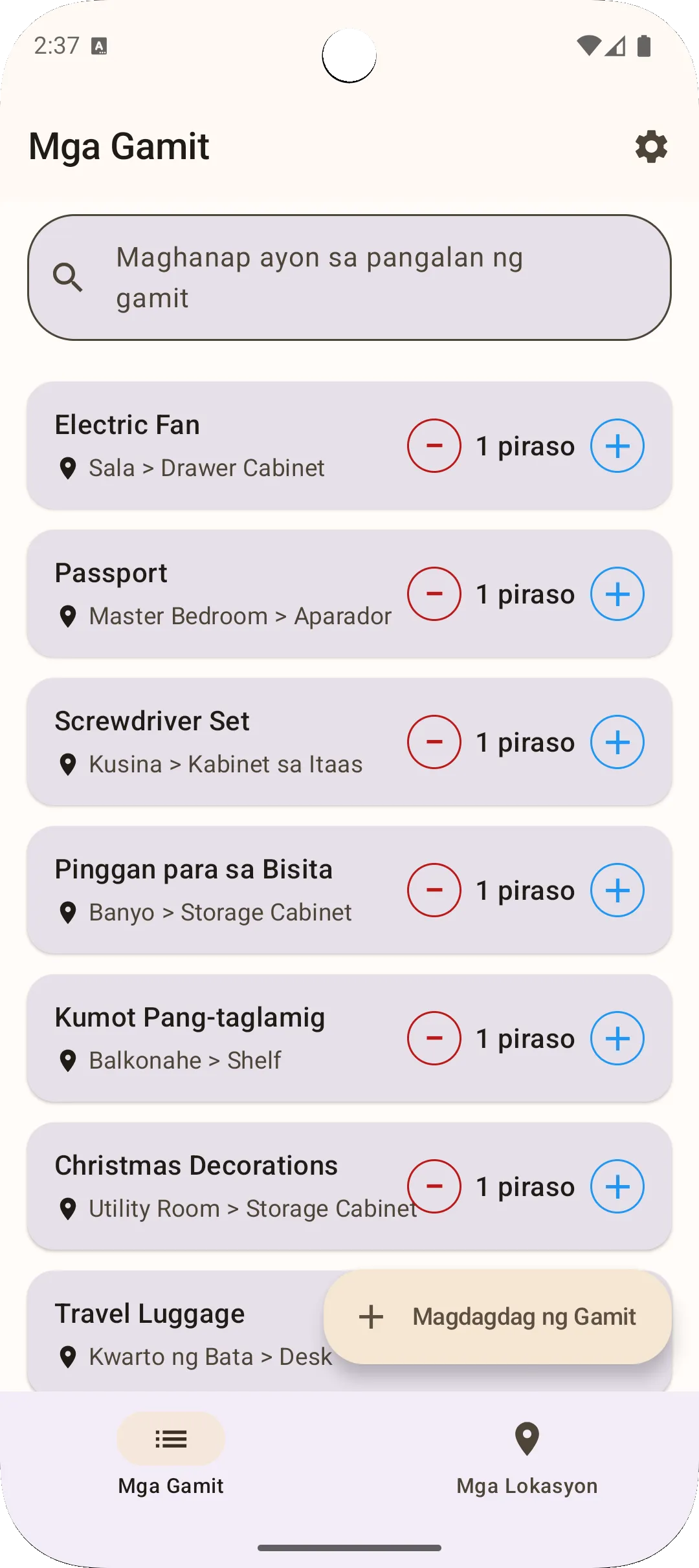This screenshot has height=1568, width=699.
Task: Increase Electric Fan quantity with plus
Action: point(617,445)
